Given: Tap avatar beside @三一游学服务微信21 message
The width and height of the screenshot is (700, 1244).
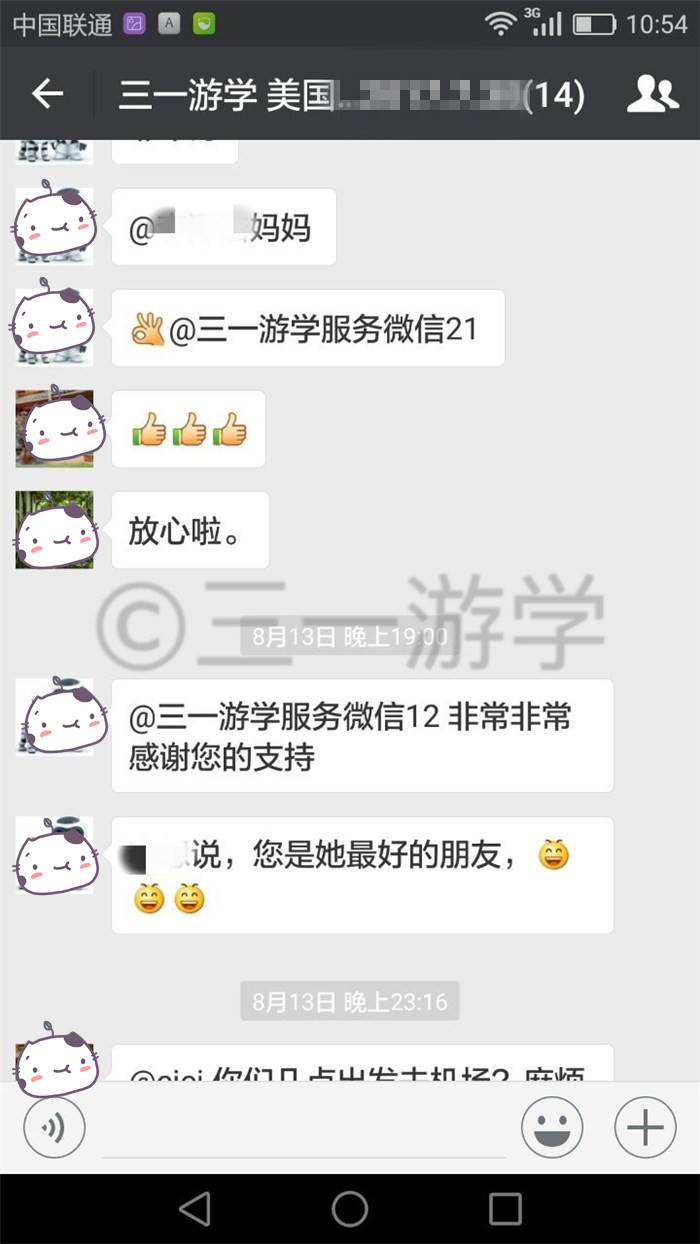Looking at the screenshot, I should point(55,327).
